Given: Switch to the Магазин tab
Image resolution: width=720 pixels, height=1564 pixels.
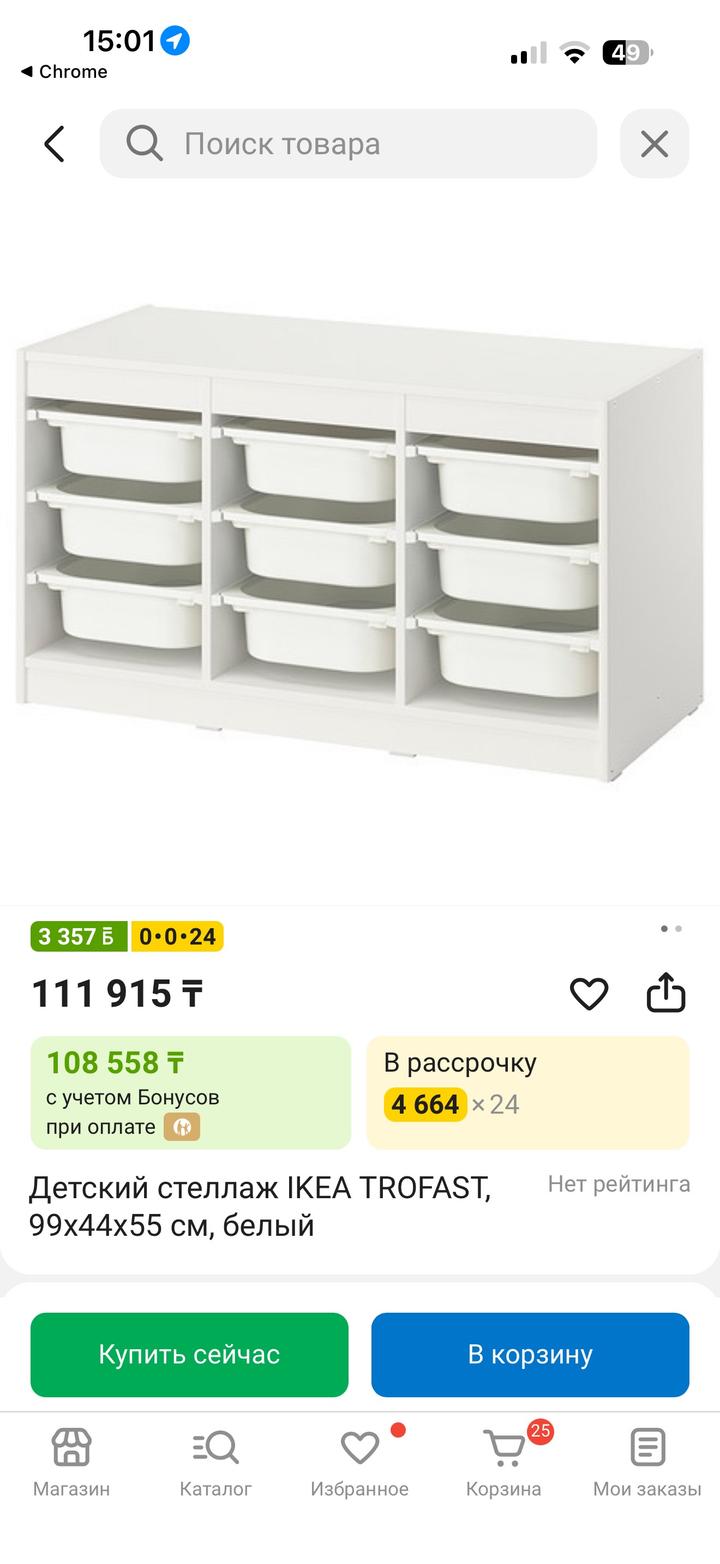Looking at the screenshot, I should pyautogui.click(x=71, y=1462).
